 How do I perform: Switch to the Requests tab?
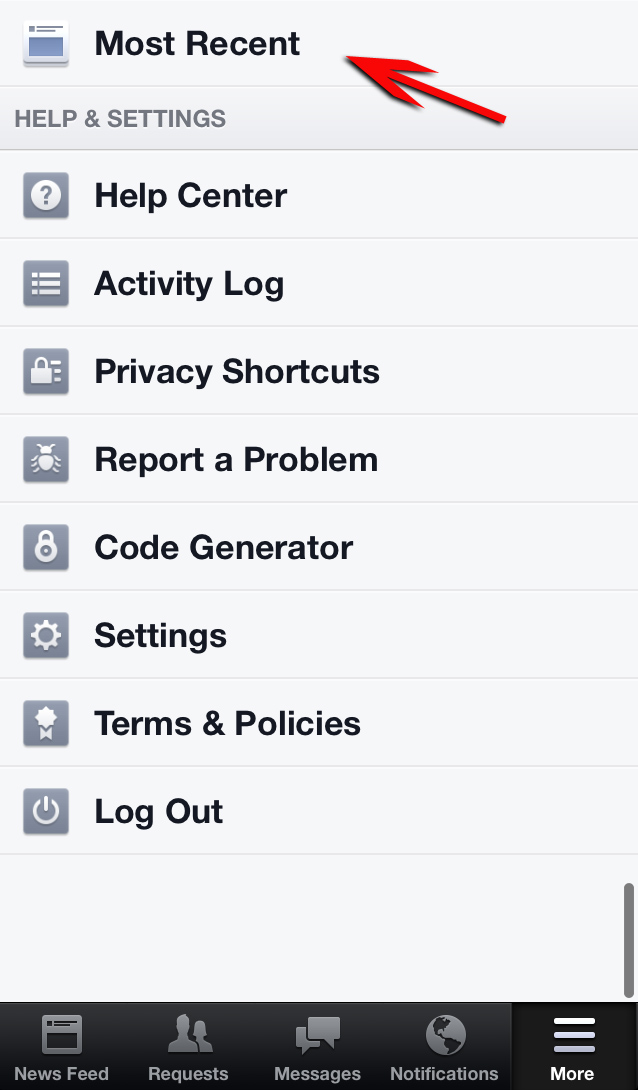(188, 1047)
